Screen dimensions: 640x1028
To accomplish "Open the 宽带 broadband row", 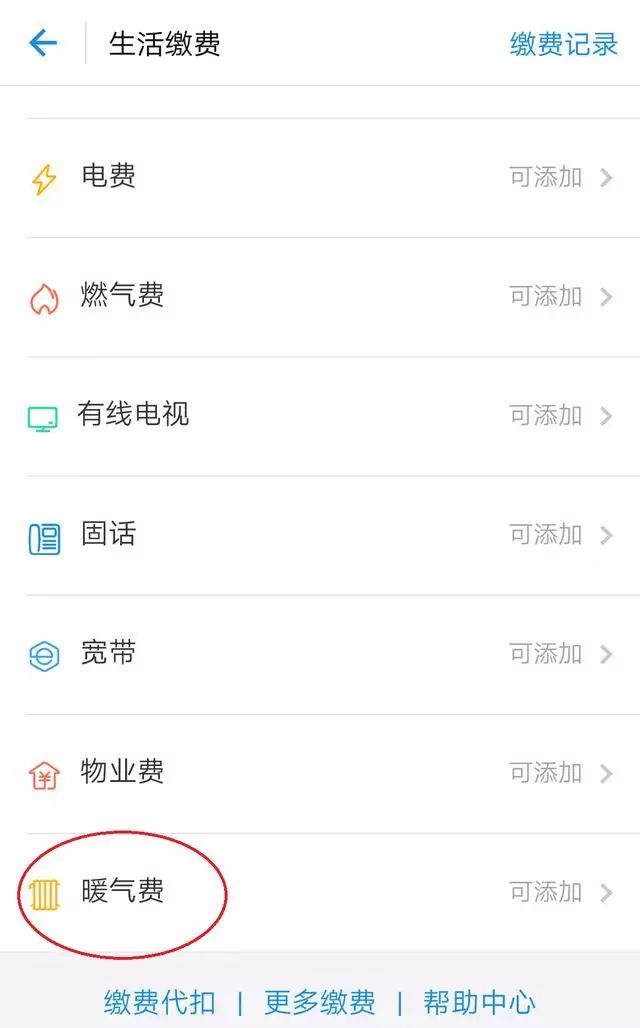I will click(320, 654).
